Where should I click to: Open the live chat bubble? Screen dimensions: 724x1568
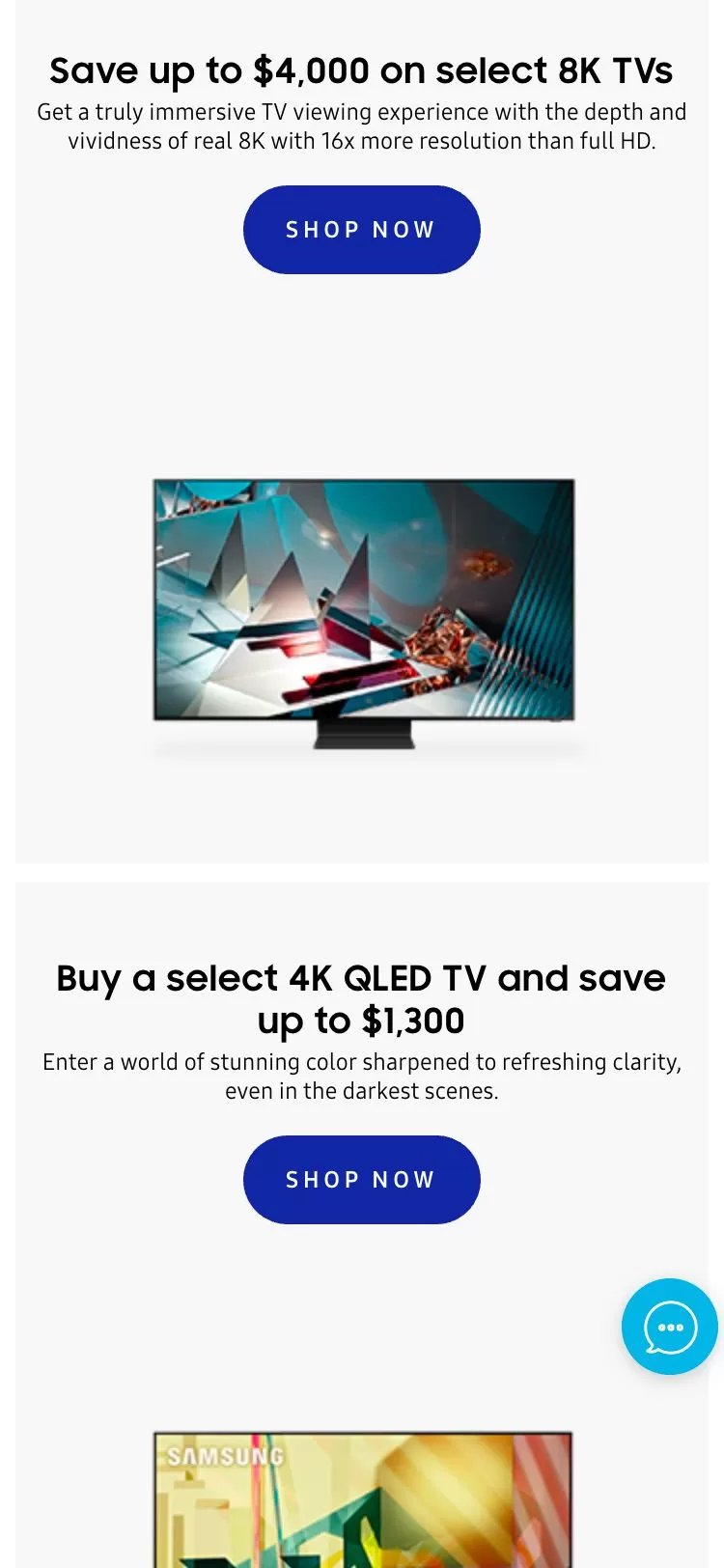669,1327
